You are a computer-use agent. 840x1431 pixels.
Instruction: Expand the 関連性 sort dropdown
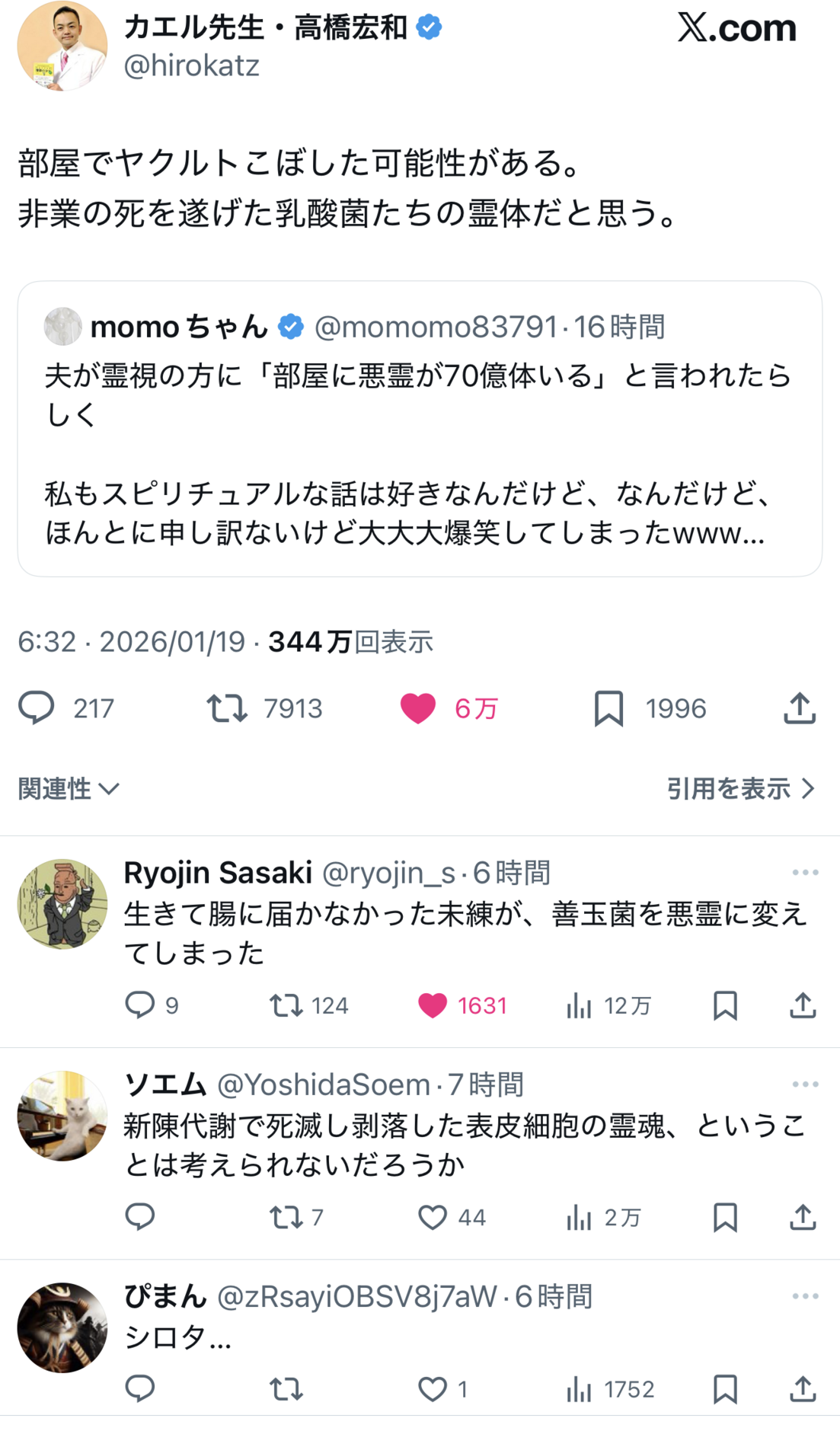coord(69,788)
